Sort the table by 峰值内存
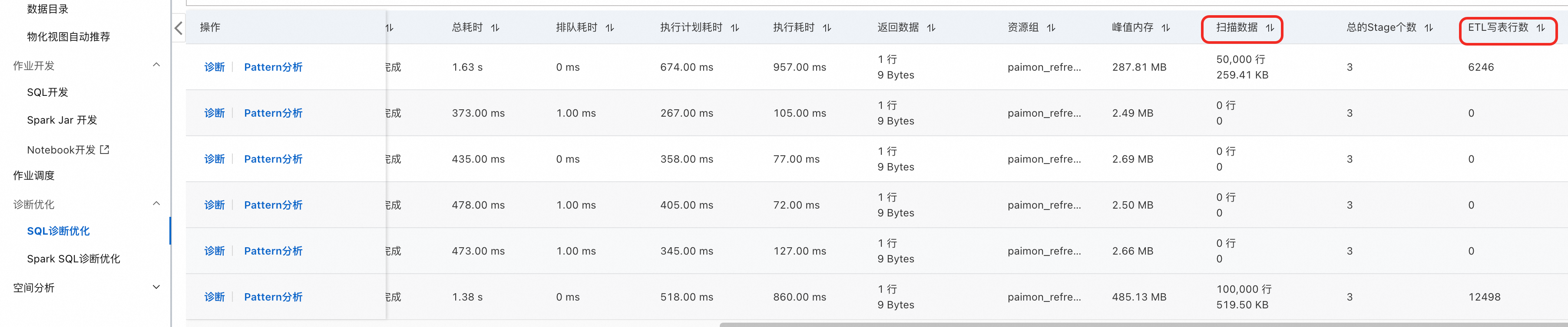This screenshot has height=327, width=1568. tap(1166, 28)
